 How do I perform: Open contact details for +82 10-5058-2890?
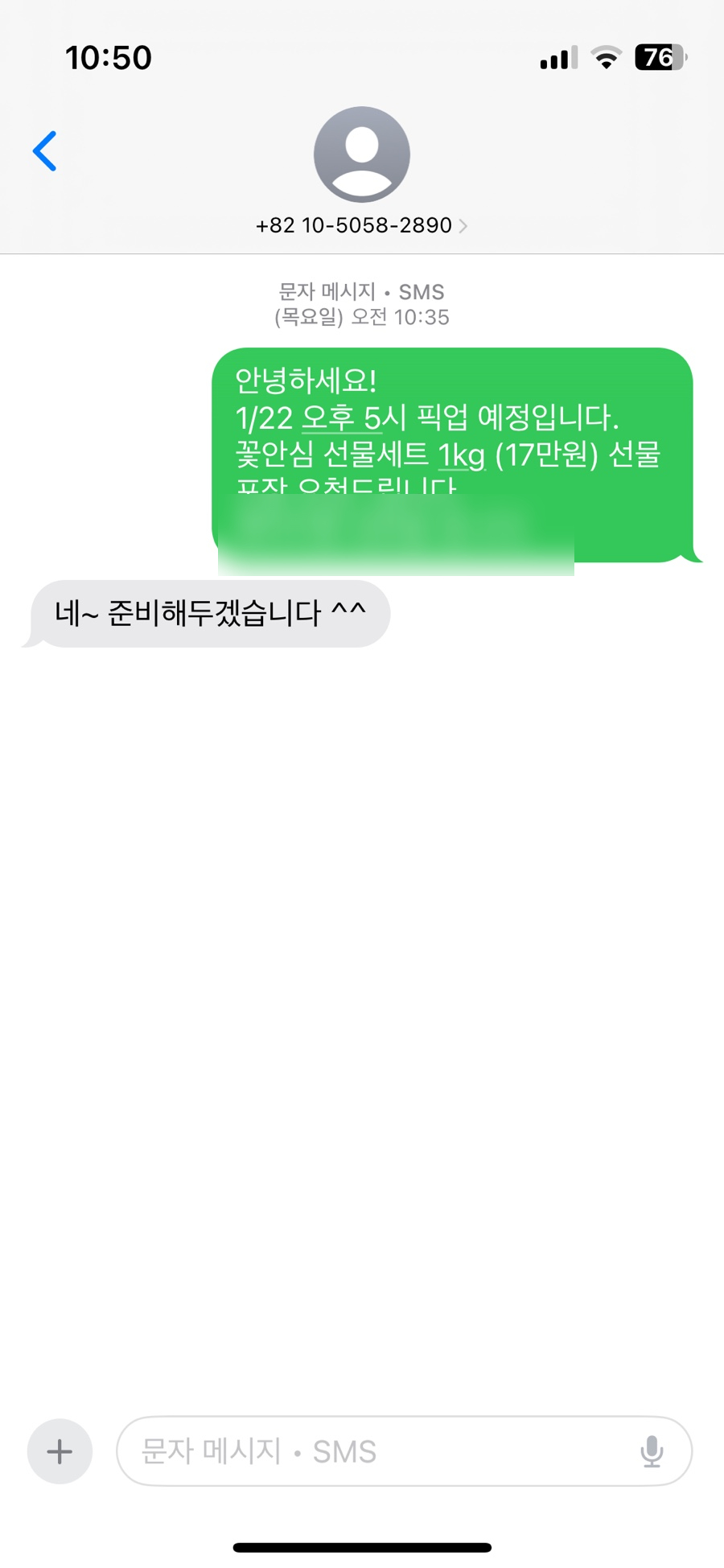(361, 225)
